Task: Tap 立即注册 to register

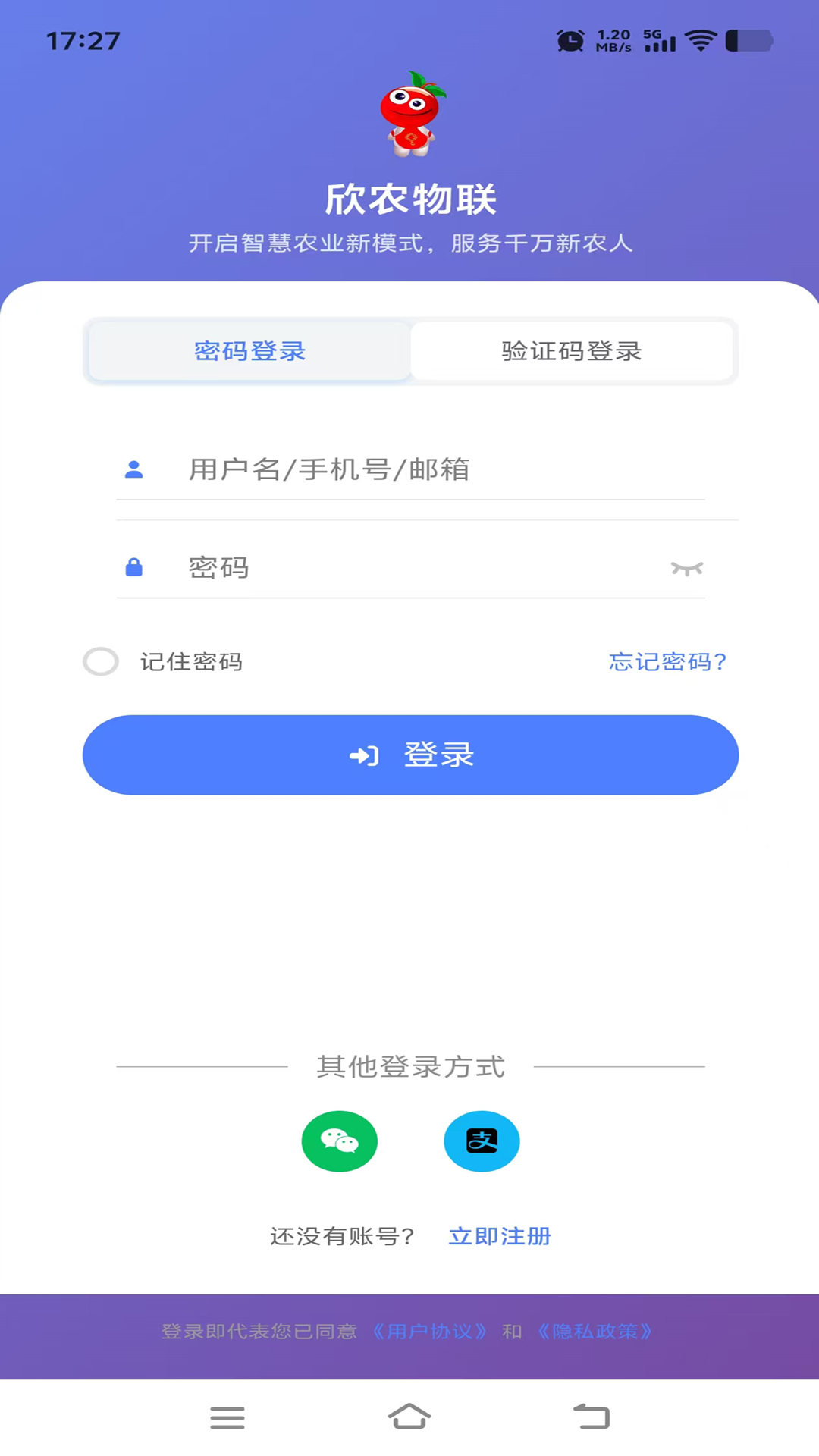Action: coord(498,1236)
